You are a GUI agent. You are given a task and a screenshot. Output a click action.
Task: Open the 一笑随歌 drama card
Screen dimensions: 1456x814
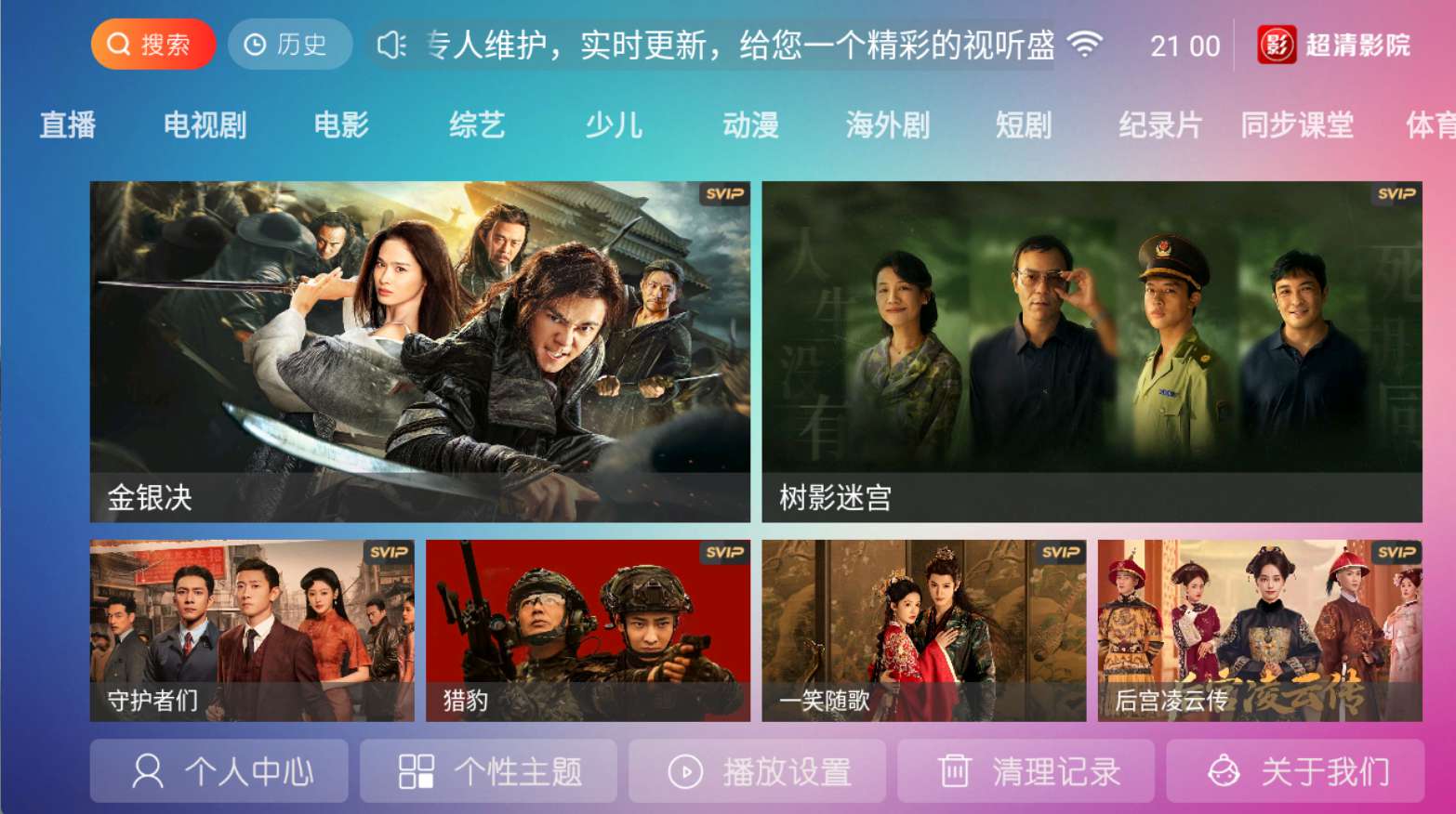(x=923, y=630)
